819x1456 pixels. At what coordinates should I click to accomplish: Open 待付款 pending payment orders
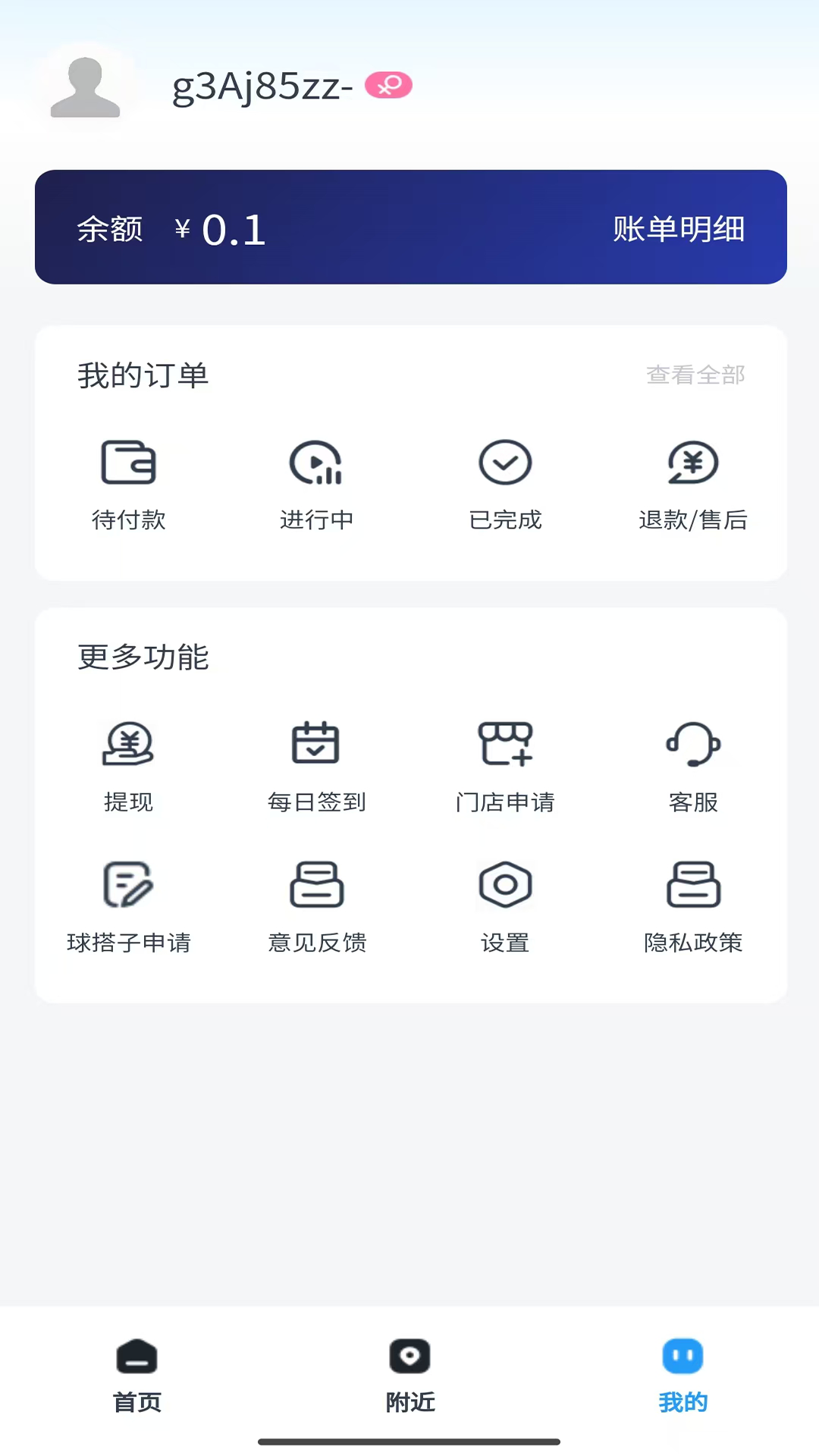coord(130,483)
